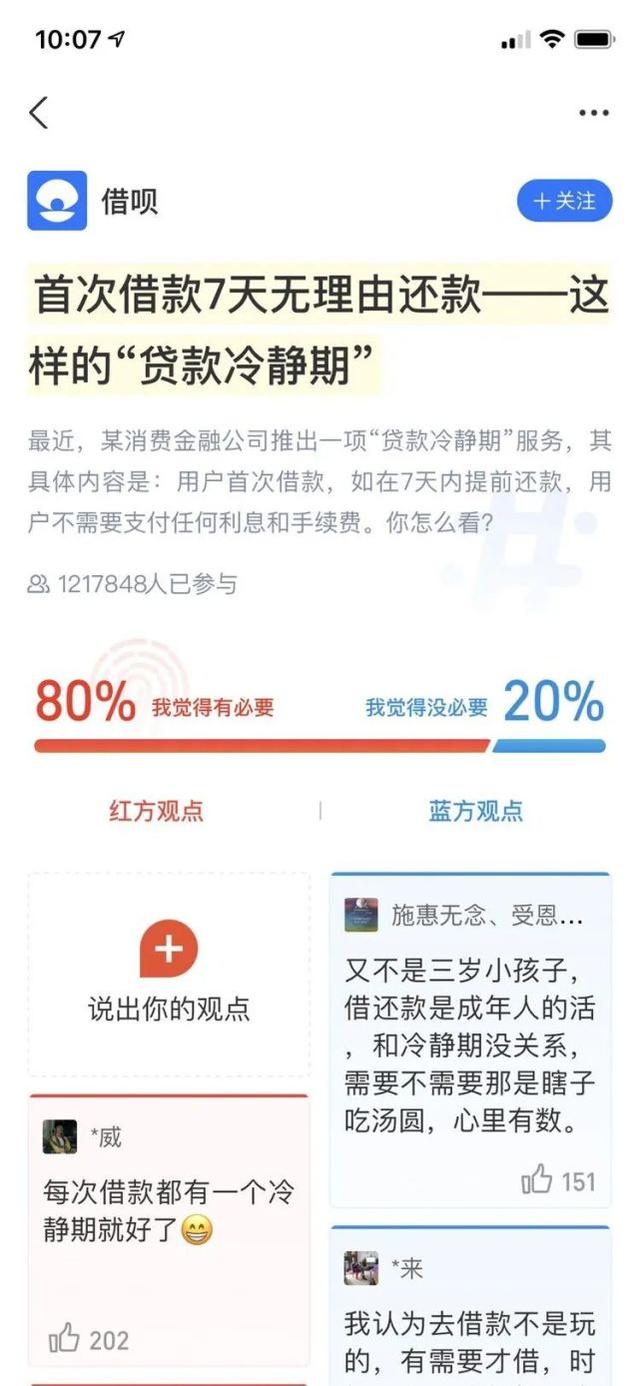Open the three-dot overflow menu
The height and width of the screenshot is (1386, 640).
[x=594, y=113]
